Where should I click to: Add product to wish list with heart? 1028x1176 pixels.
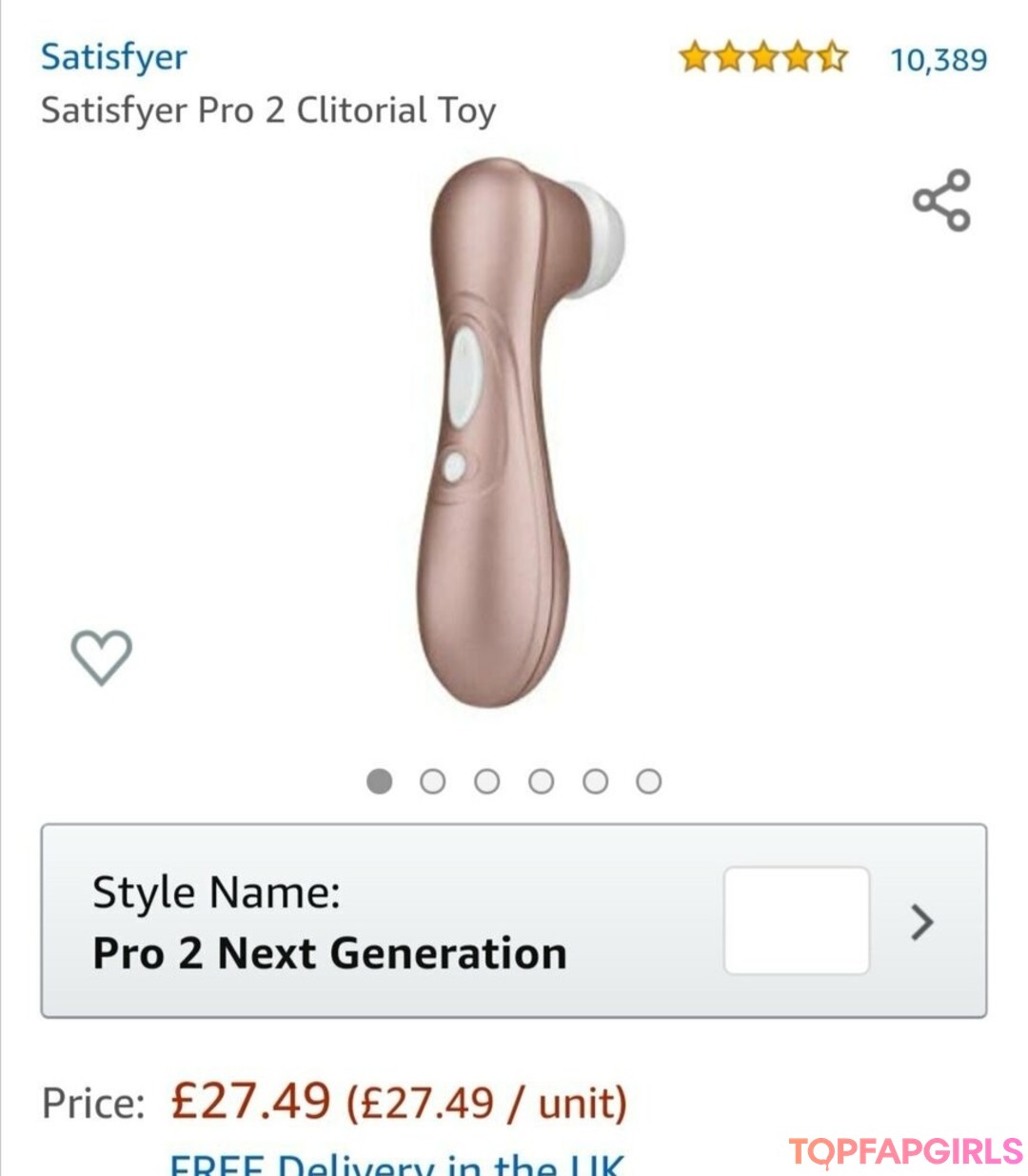[x=101, y=657]
